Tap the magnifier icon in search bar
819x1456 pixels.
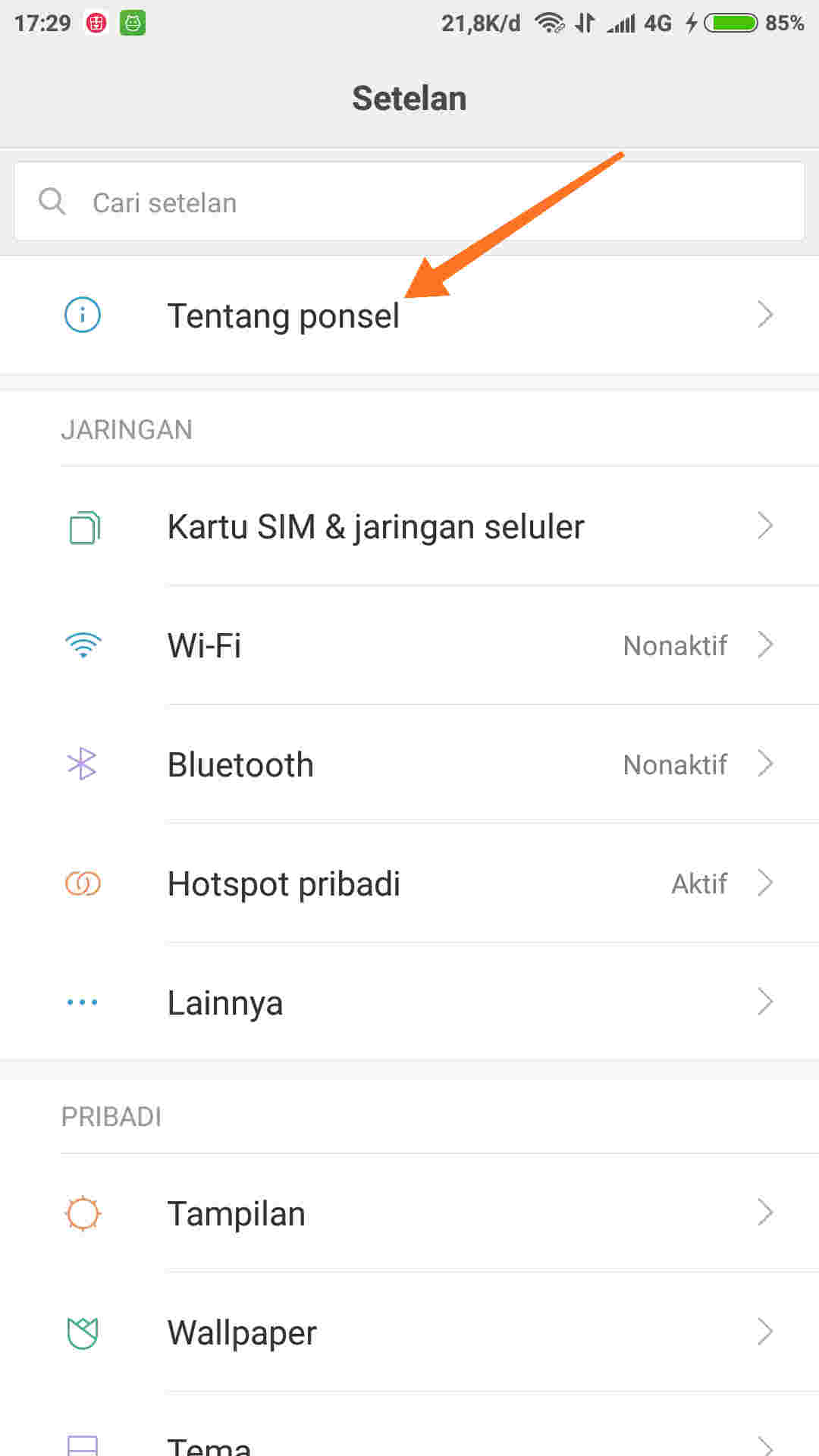(52, 201)
